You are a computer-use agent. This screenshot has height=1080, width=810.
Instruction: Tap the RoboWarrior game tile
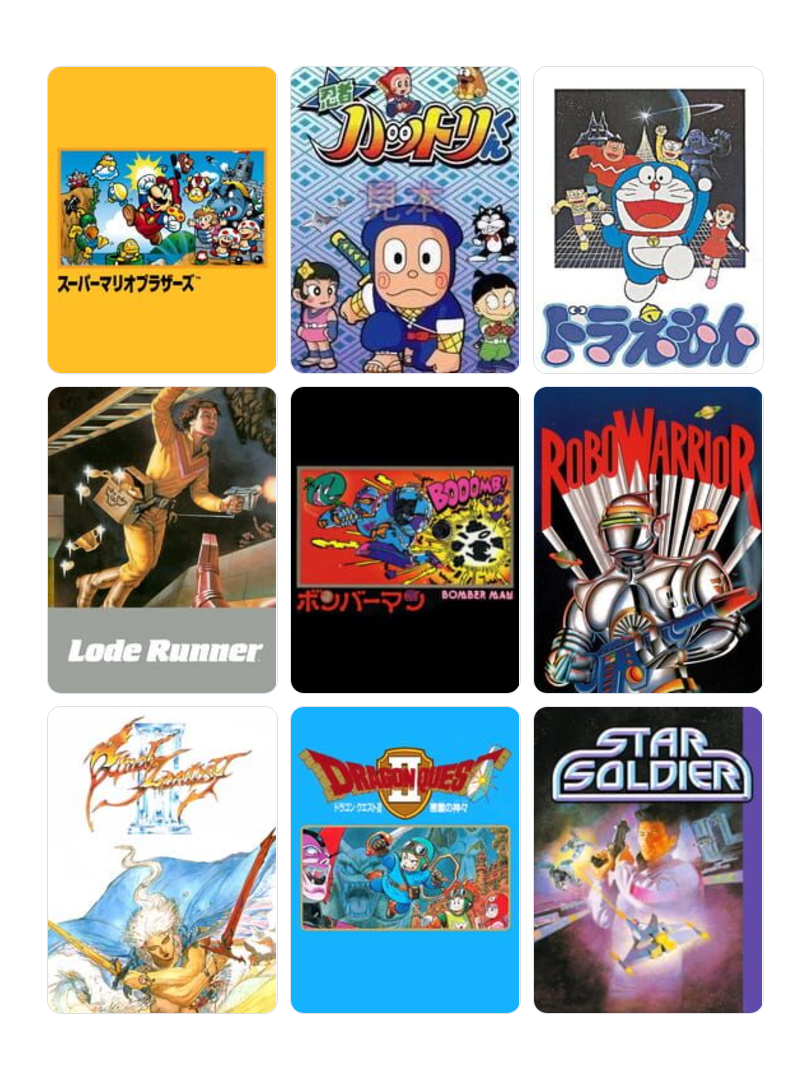tap(648, 540)
